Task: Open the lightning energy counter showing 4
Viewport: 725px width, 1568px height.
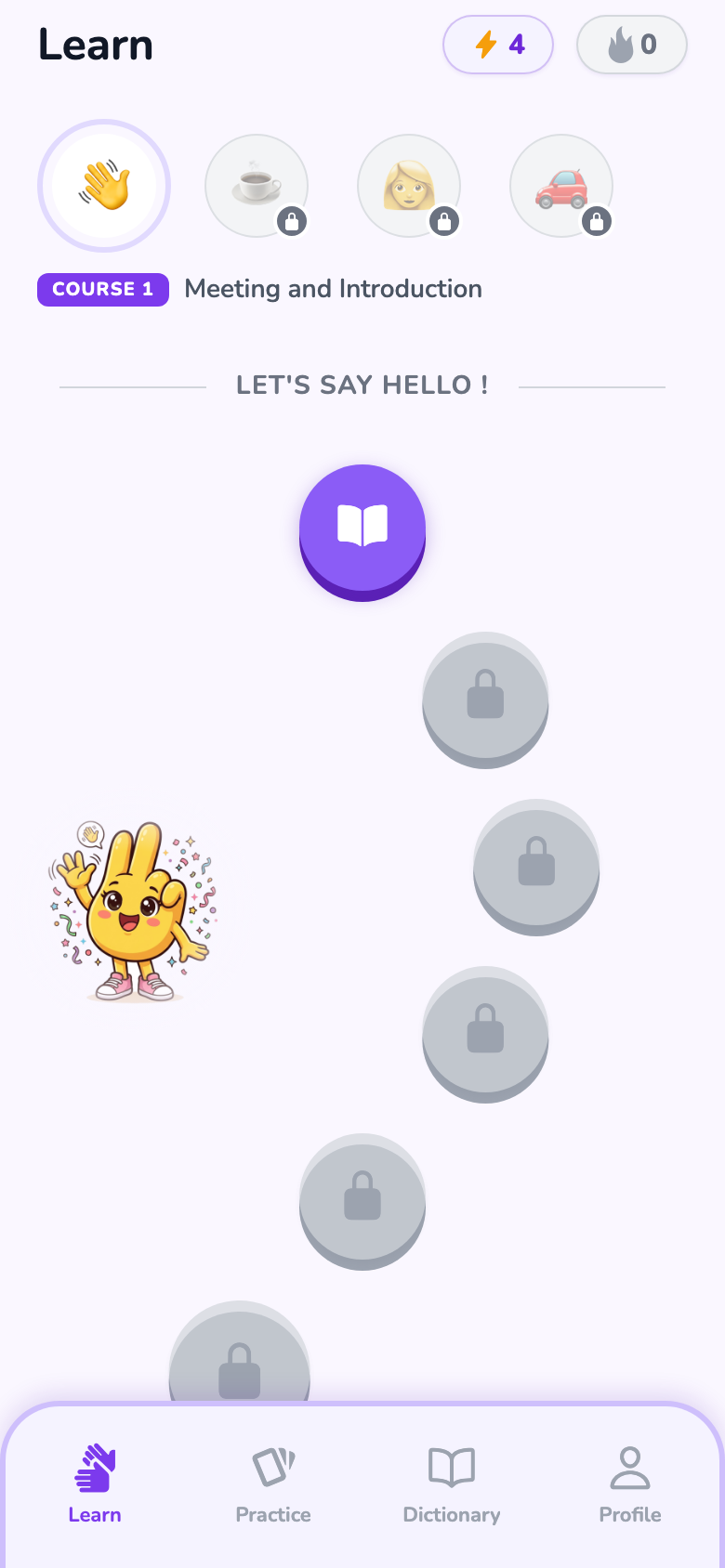Action: (x=498, y=45)
